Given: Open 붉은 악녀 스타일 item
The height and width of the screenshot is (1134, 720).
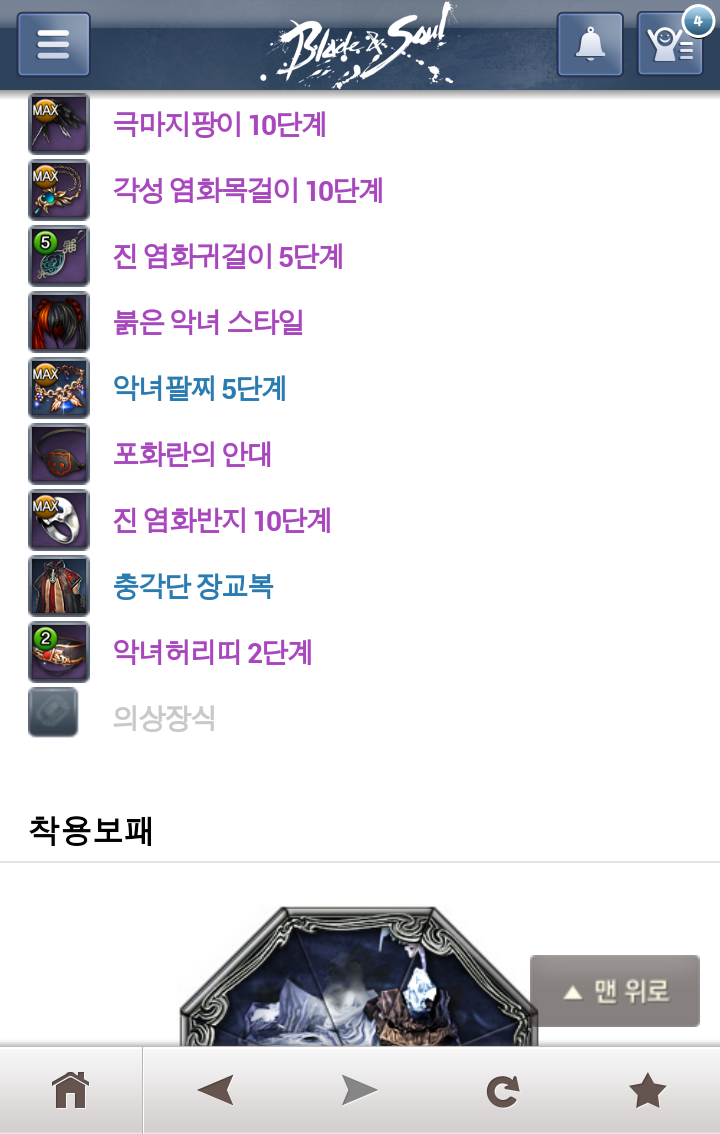Looking at the screenshot, I should click(x=208, y=323).
